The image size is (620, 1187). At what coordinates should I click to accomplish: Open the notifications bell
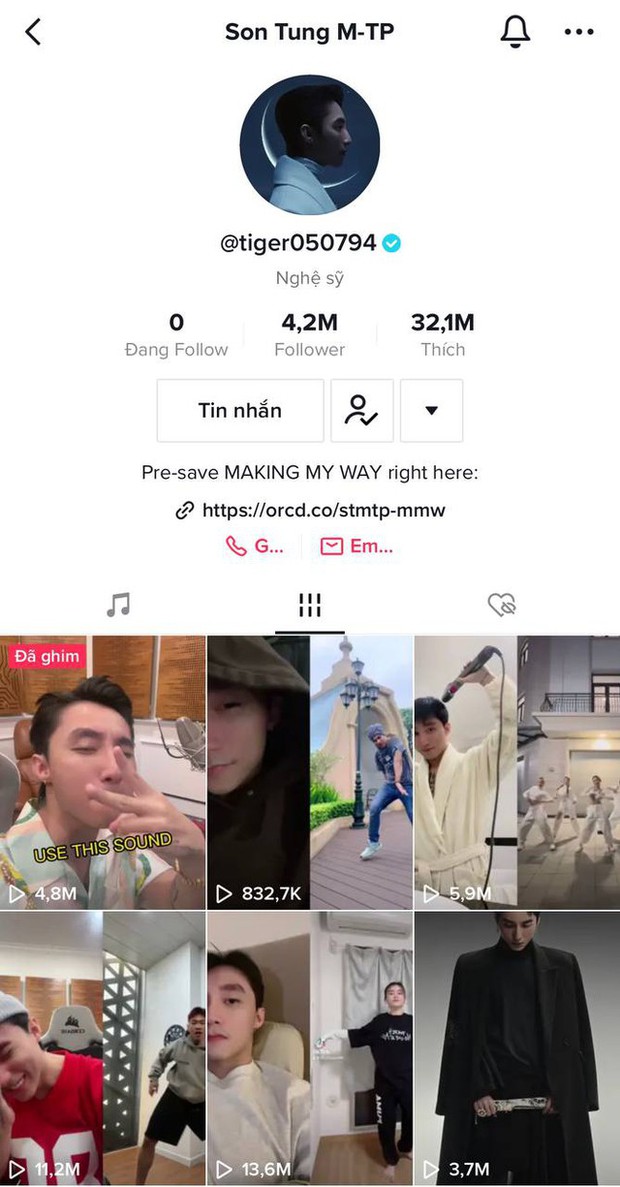(x=515, y=32)
